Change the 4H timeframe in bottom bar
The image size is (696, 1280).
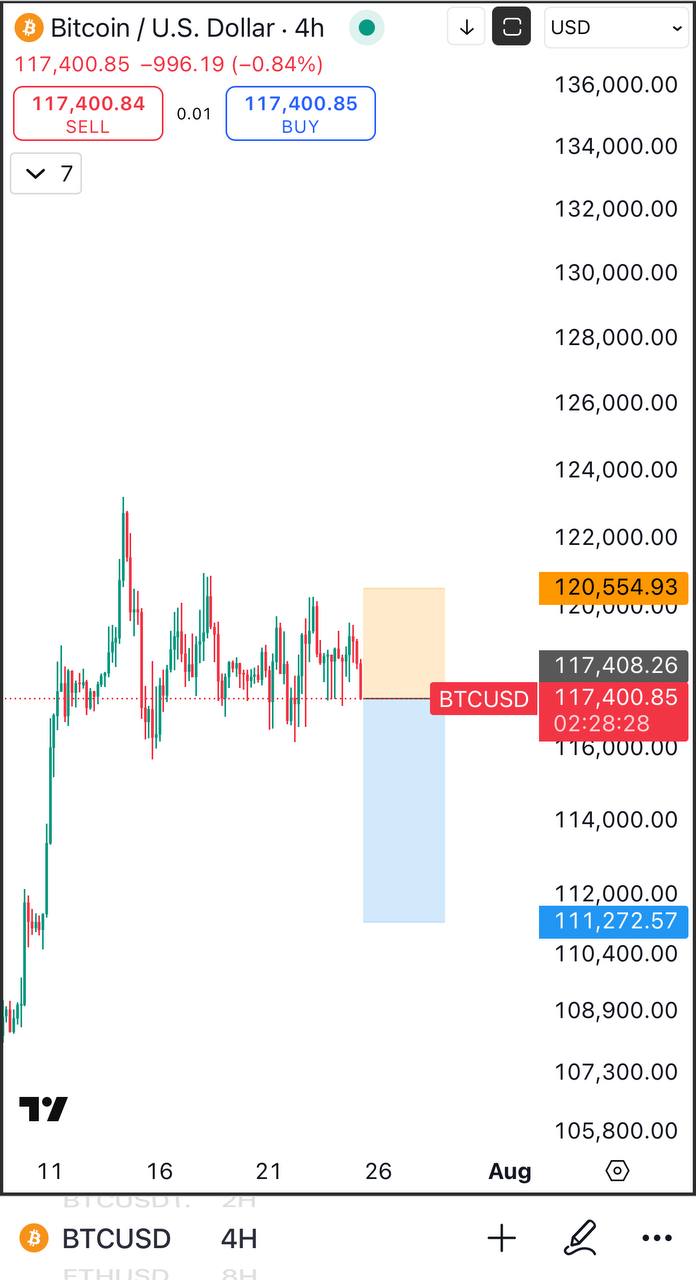click(x=239, y=1239)
